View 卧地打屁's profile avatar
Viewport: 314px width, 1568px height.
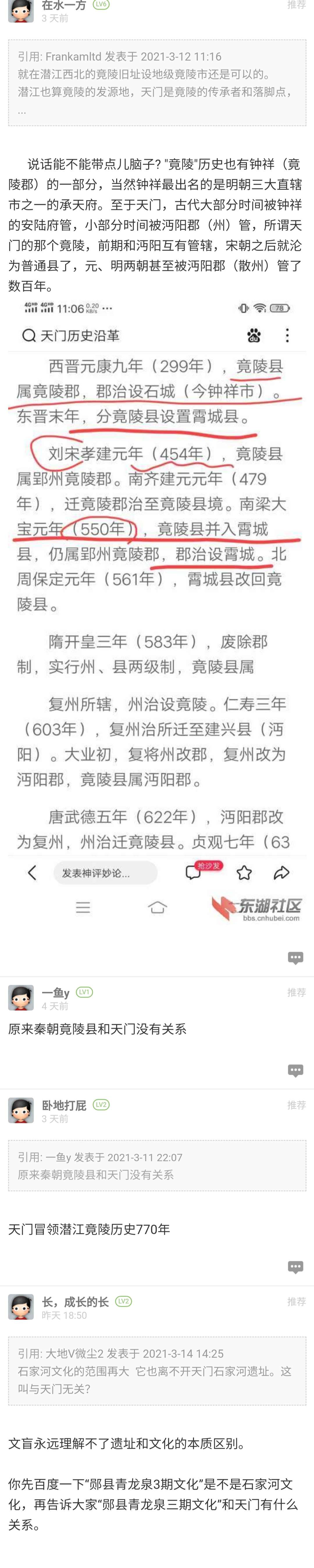pos(21,1111)
